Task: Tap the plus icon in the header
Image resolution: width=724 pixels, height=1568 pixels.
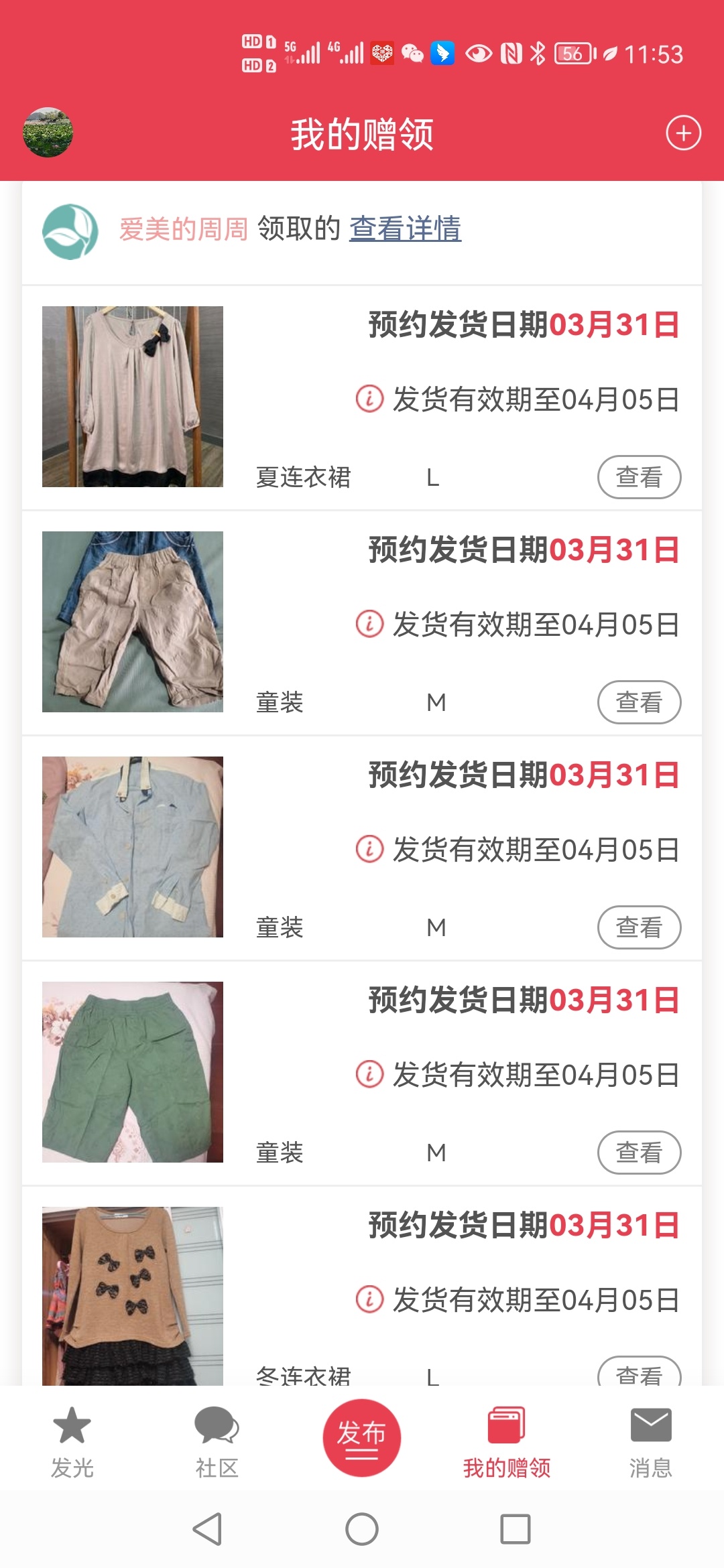Action: [x=683, y=133]
